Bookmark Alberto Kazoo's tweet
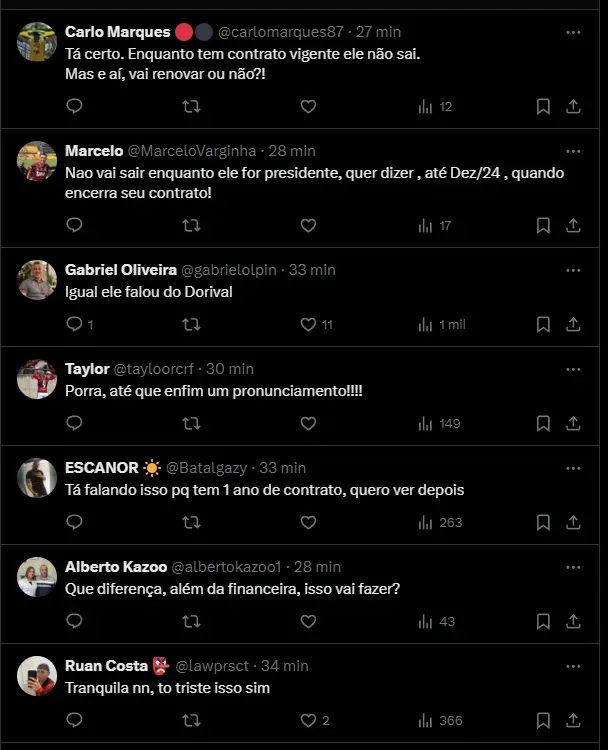This screenshot has height=750, width=608. click(x=543, y=621)
